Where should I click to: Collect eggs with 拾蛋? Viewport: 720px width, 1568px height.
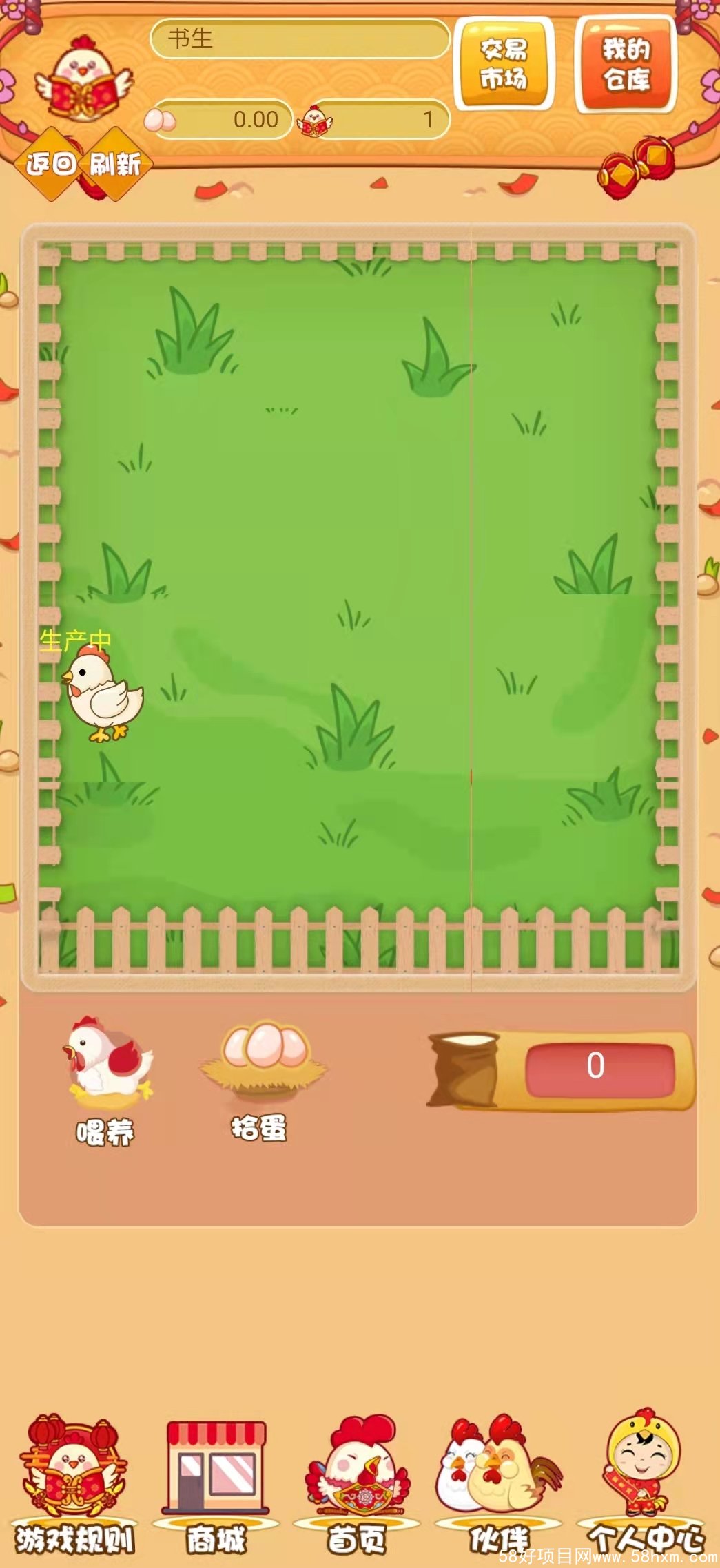261,1078
